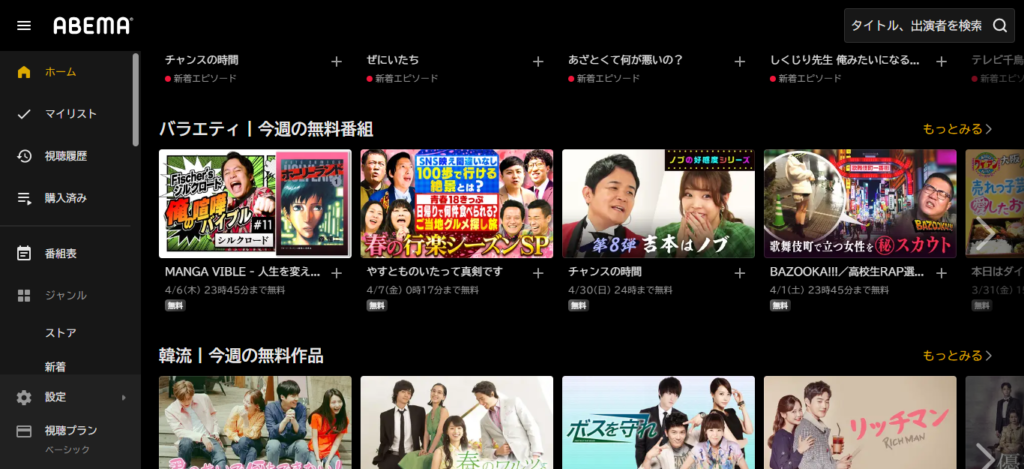Go to the ホーム sidebar item
Screen dimensions: 1024x469
point(60,72)
